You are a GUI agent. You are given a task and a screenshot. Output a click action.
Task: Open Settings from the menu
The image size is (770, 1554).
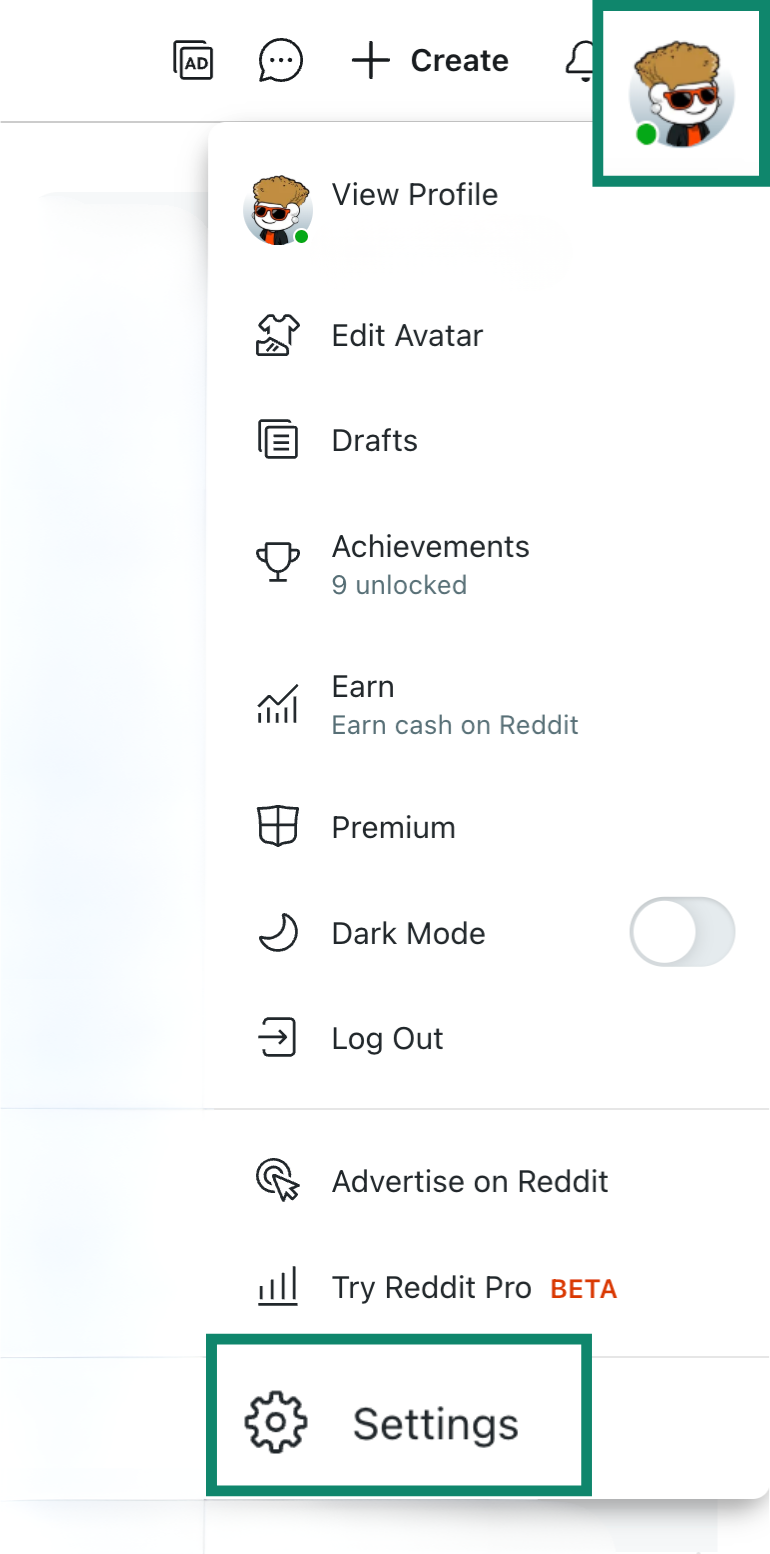tap(436, 1423)
